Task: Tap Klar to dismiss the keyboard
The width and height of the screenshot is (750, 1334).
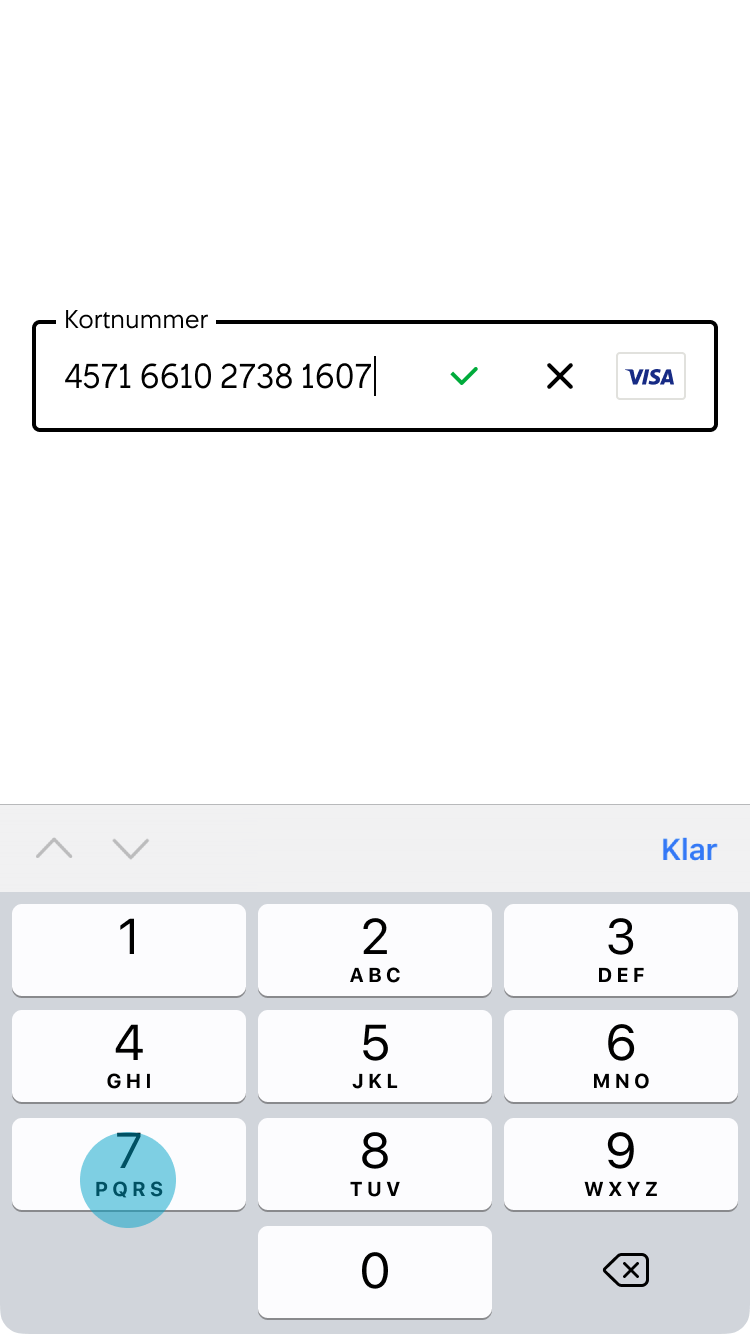Action: coord(689,848)
